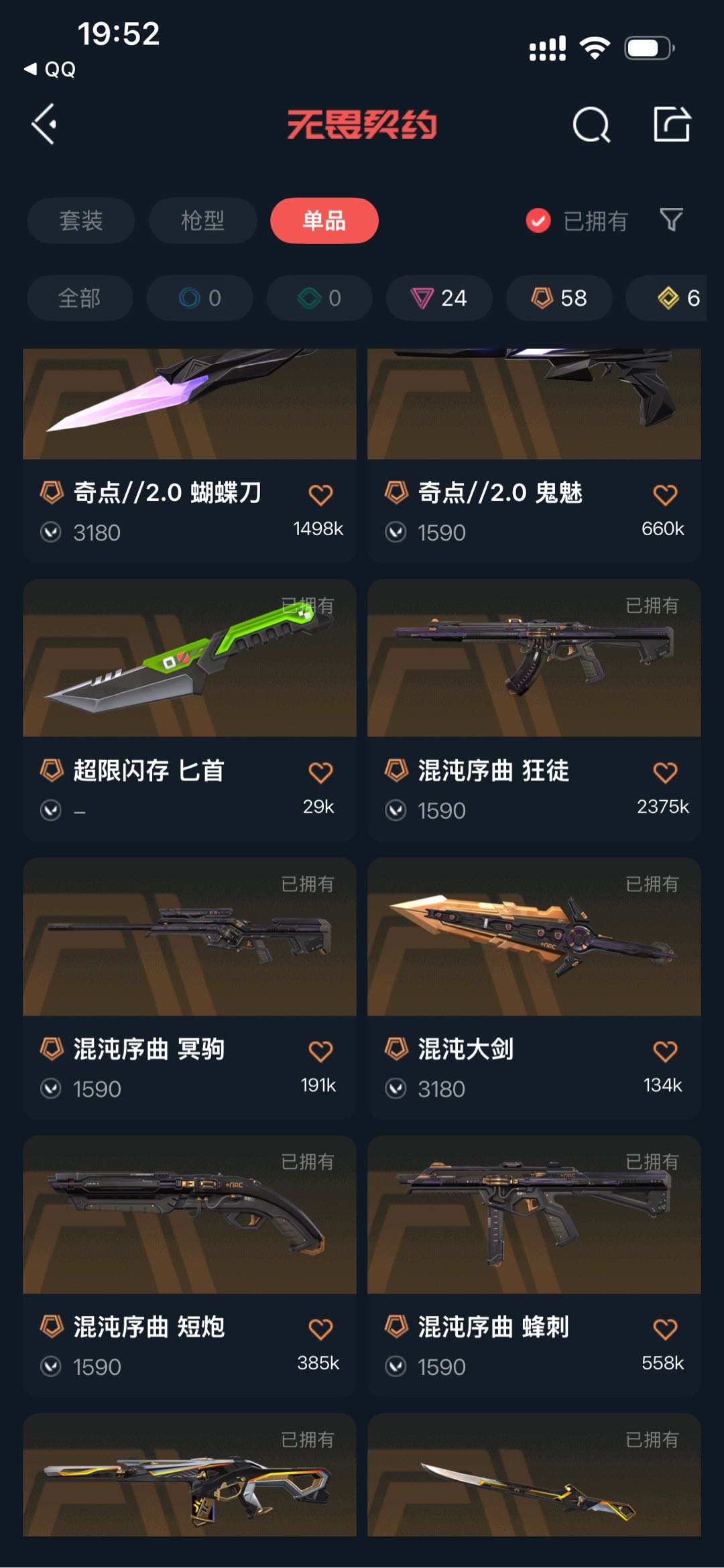Select the 单品 tab
Viewport: 724px width, 1568px height.
(324, 221)
